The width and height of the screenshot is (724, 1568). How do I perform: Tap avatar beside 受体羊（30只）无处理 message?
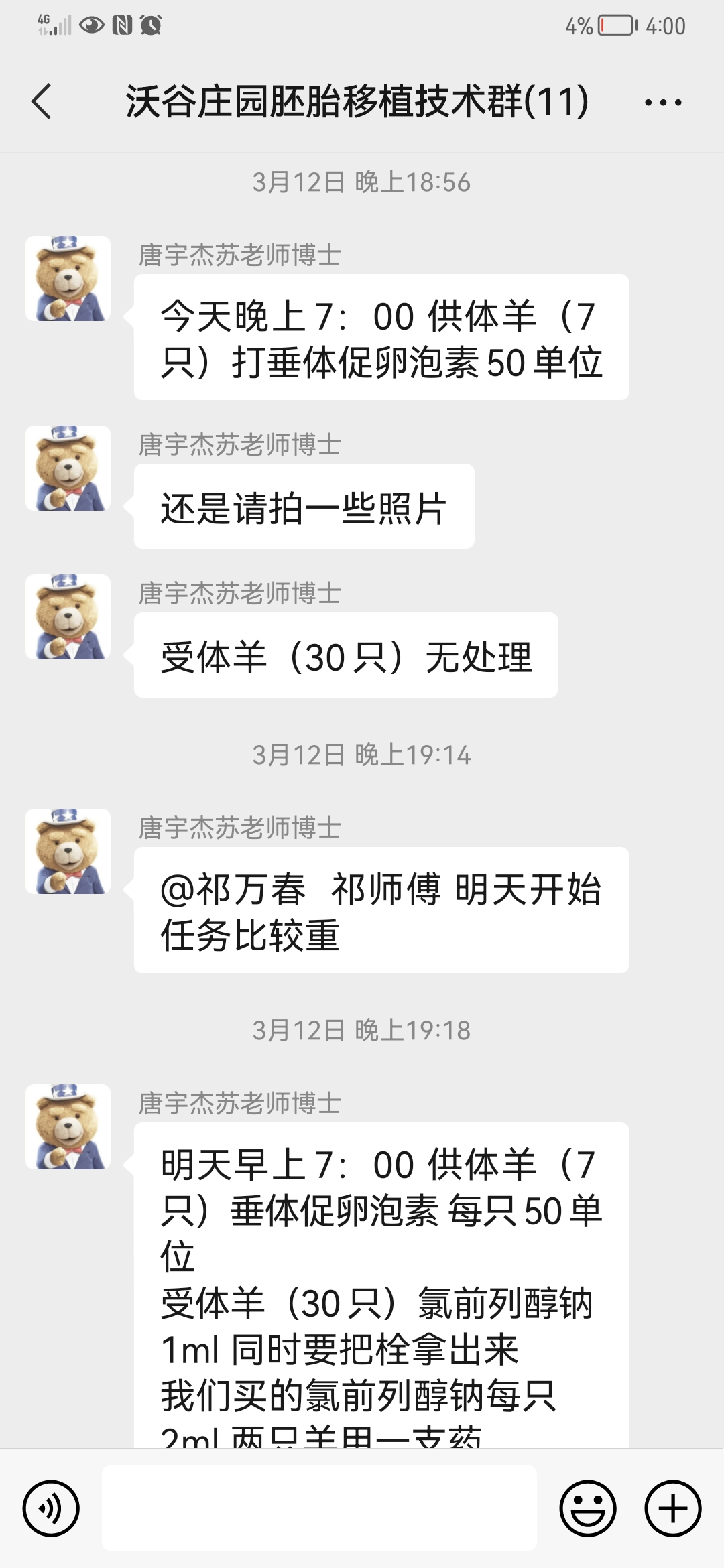pyautogui.click(x=68, y=616)
